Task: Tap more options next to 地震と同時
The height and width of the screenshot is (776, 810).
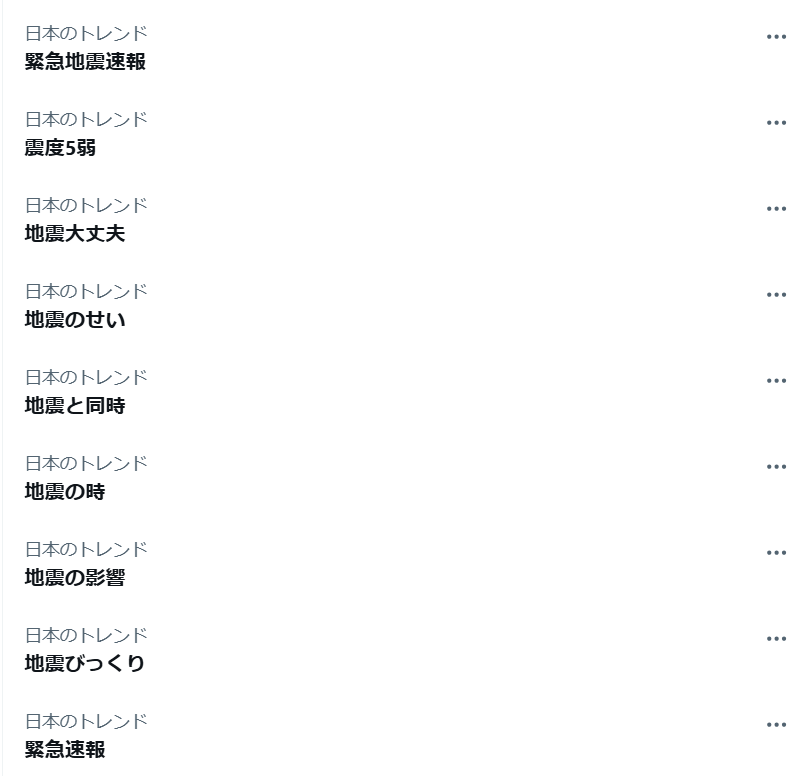Action: click(x=776, y=381)
